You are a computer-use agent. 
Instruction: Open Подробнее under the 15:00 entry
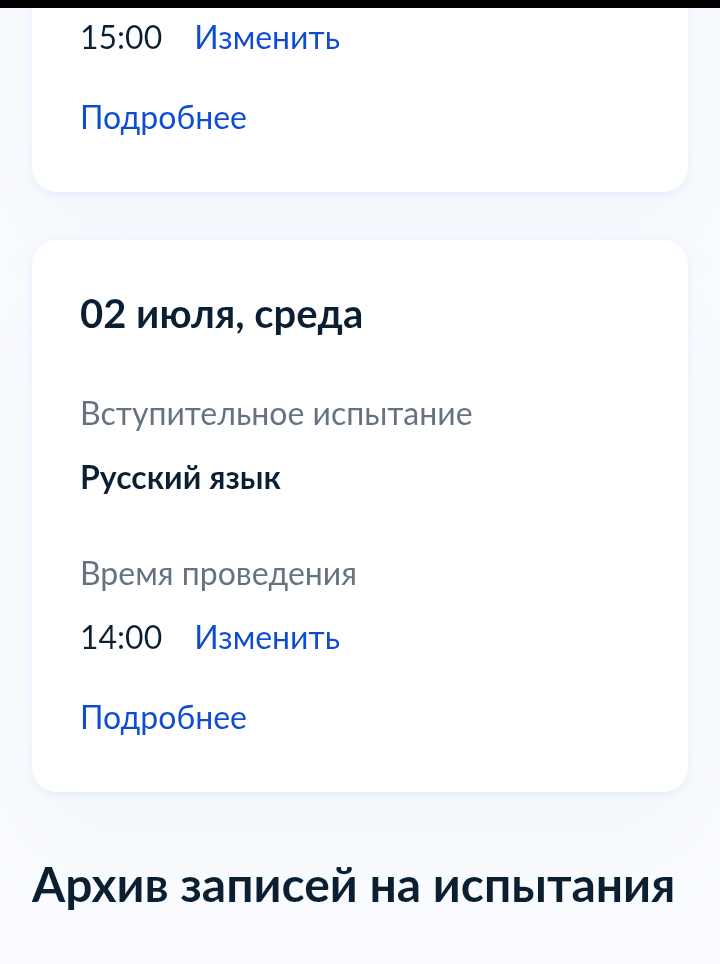pos(163,118)
